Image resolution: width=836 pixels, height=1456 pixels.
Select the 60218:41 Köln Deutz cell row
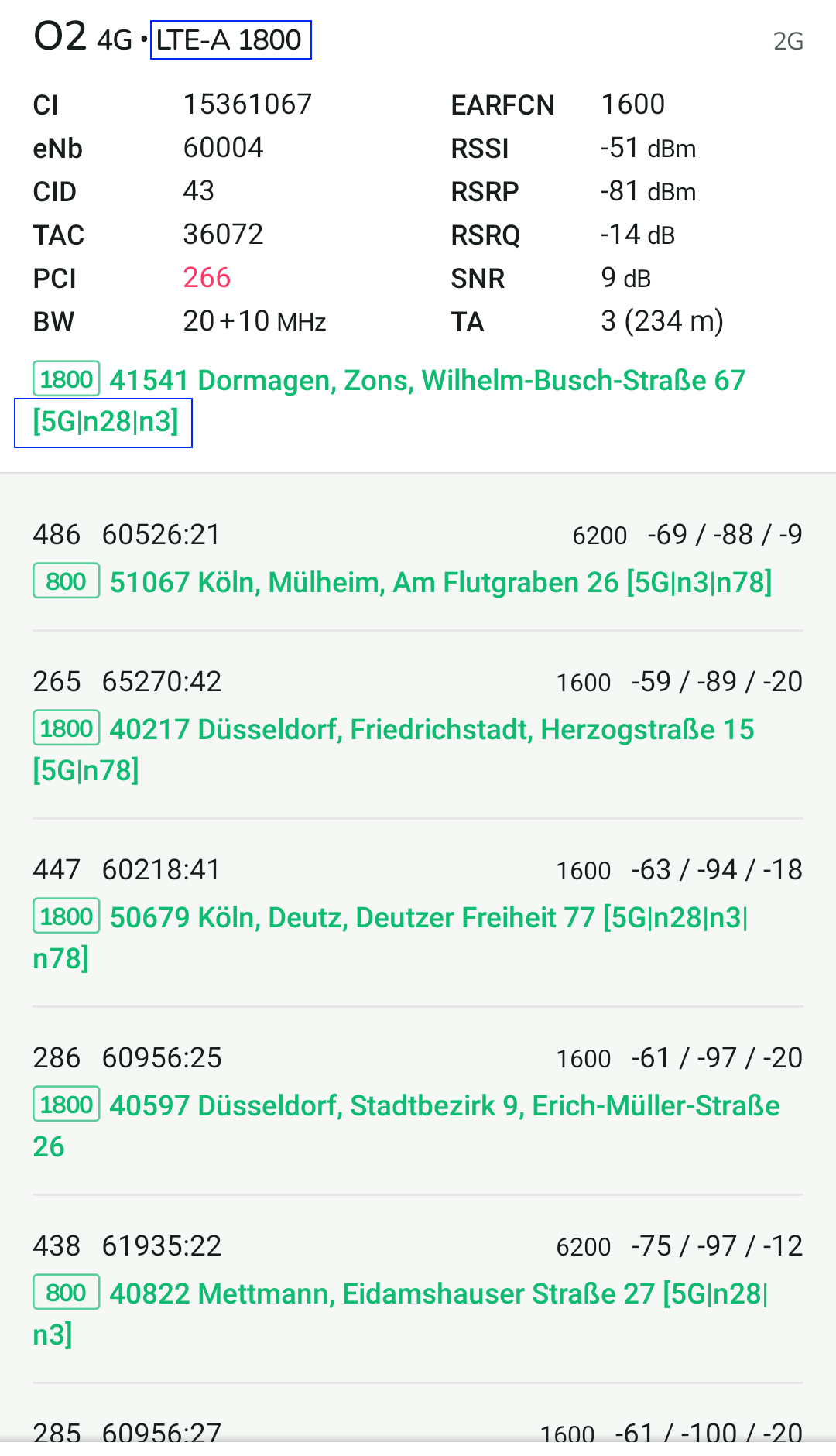click(x=418, y=913)
